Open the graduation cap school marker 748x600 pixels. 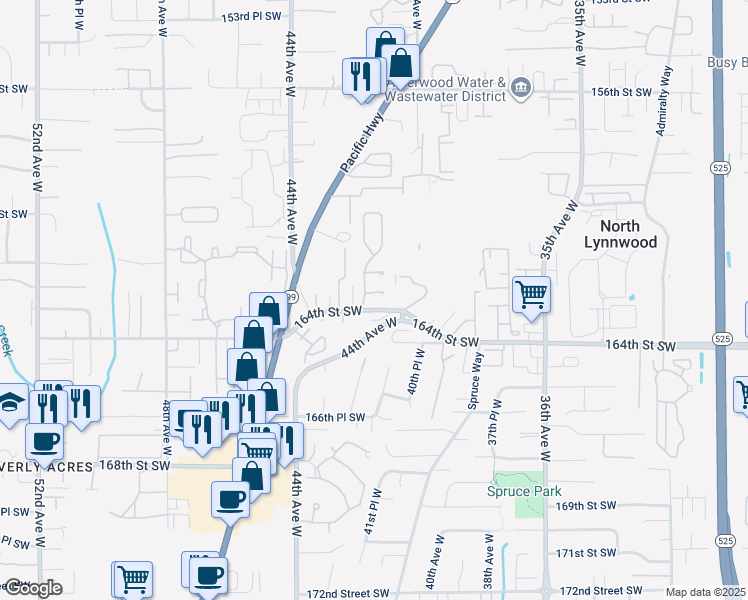click(11, 405)
